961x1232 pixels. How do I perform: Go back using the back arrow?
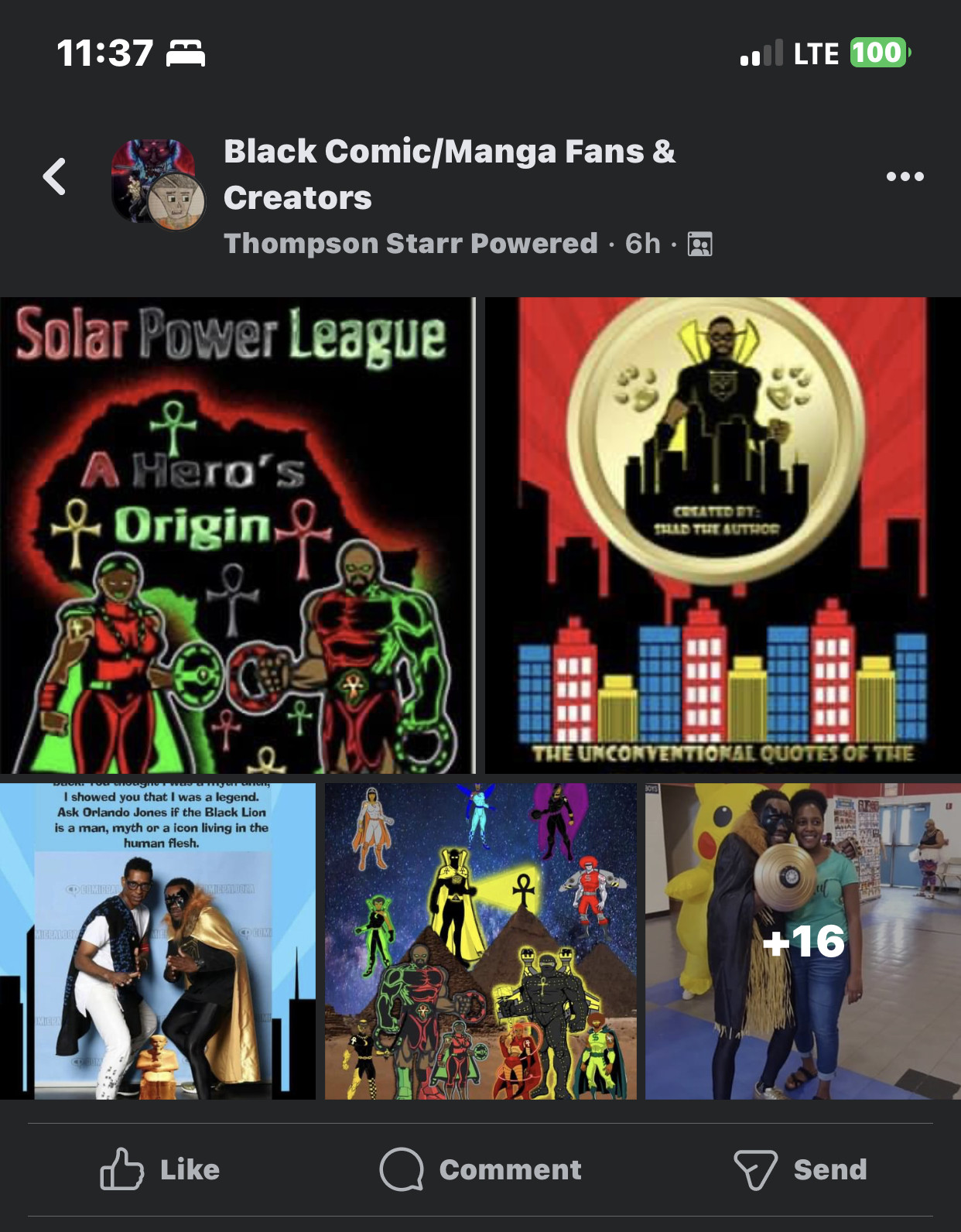54,176
